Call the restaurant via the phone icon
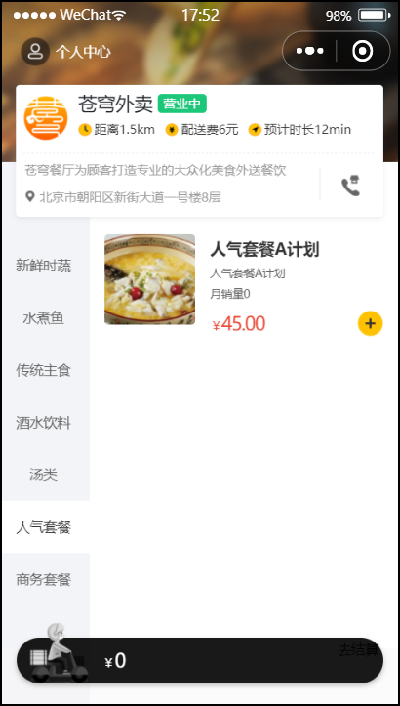 tap(350, 186)
